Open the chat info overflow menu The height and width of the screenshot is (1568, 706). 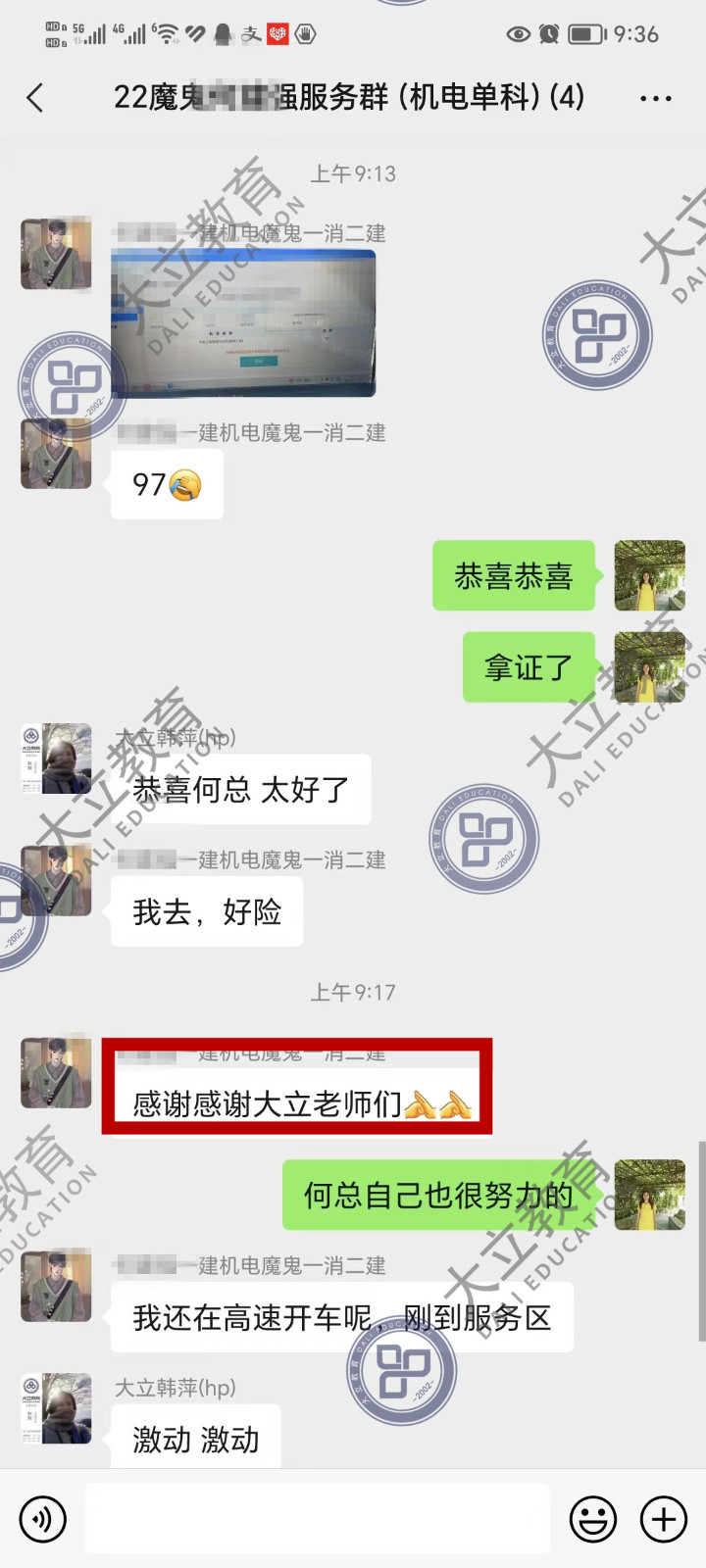click(x=655, y=98)
